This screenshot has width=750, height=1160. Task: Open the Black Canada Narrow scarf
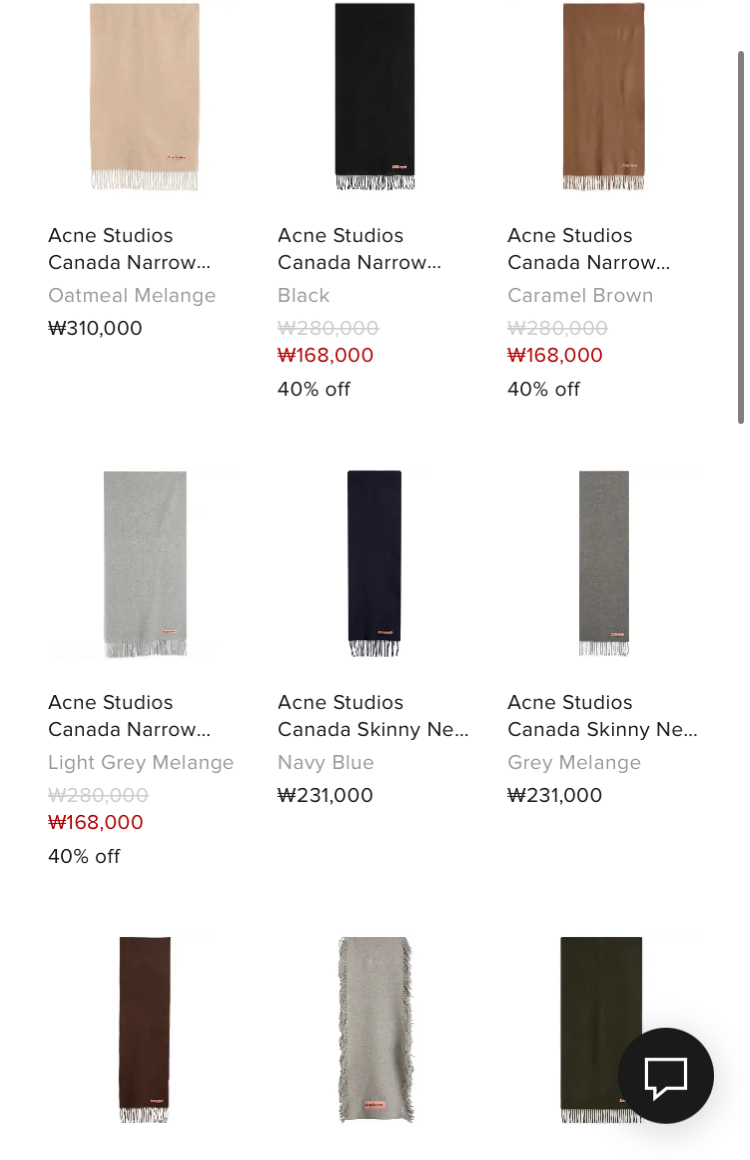coord(374,96)
